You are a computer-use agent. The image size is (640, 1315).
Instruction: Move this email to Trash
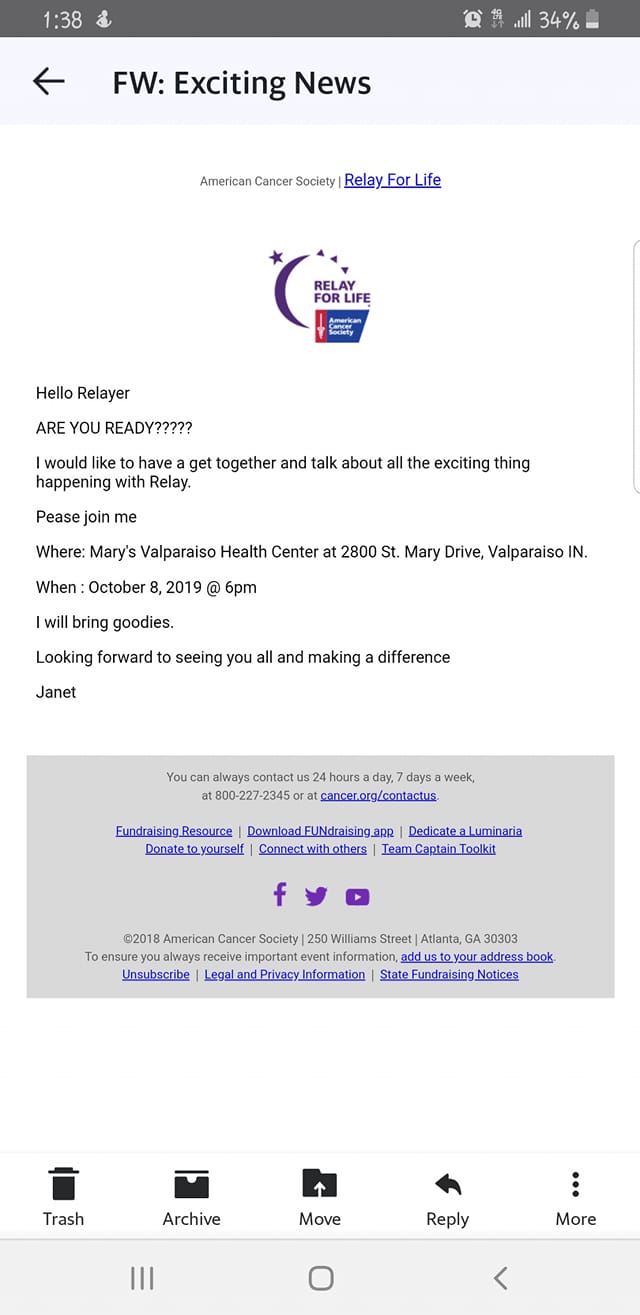tap(63, 1197)
